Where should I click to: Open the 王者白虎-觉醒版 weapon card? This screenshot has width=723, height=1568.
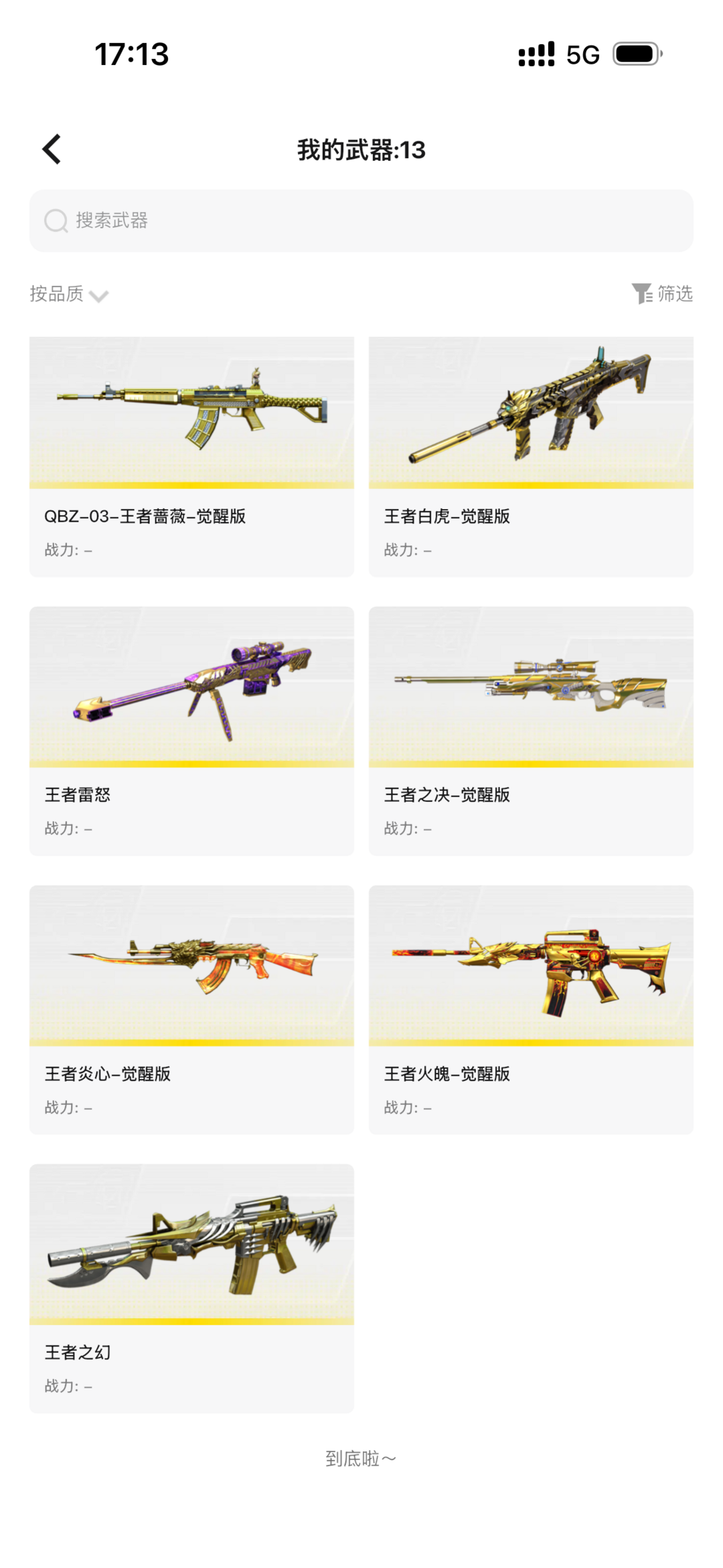pyautogui.click(x=531, y=457)
